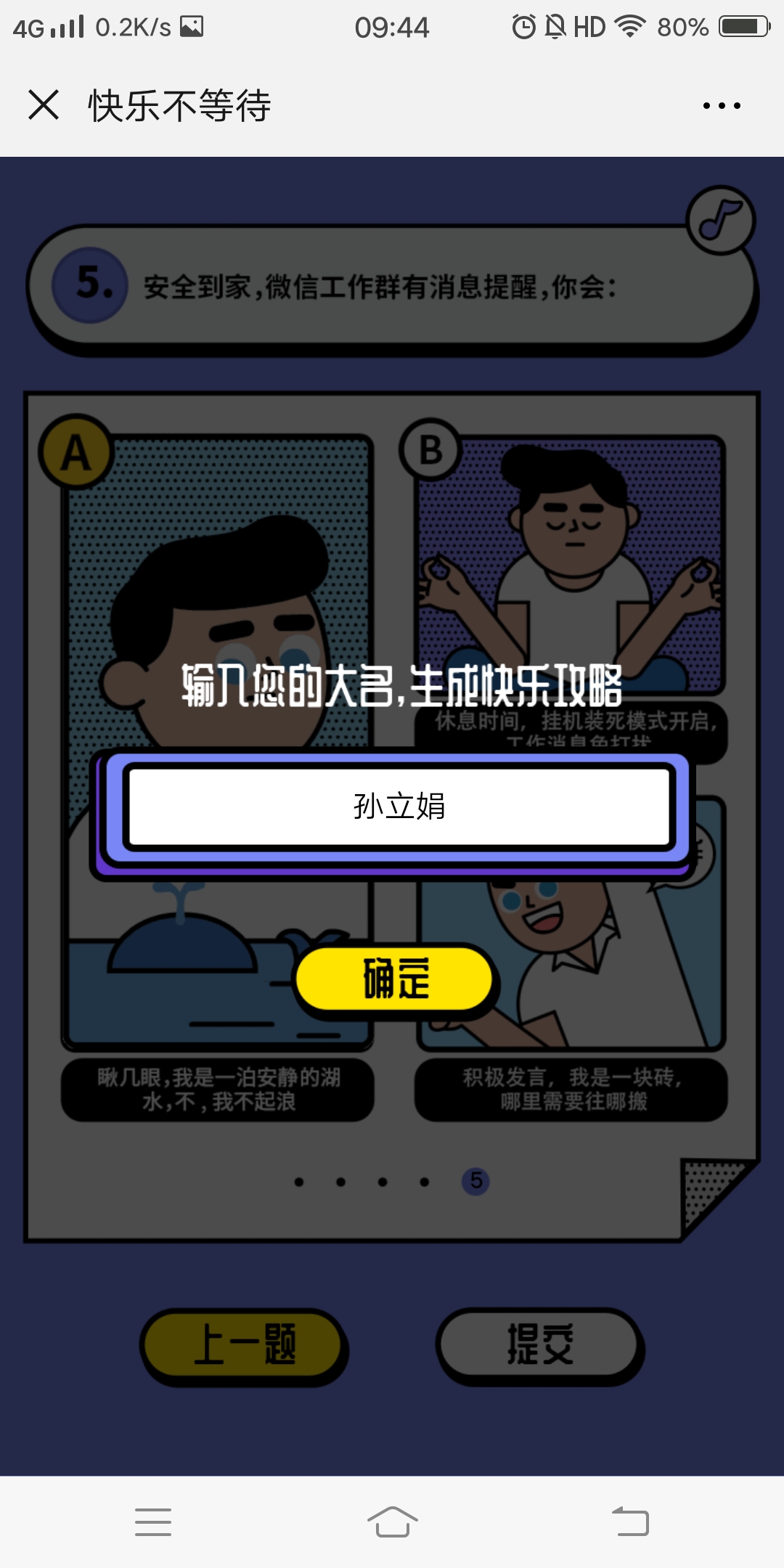This screenshot has height=1568, width=784.
Task: Confirm the name with 确定 button
Action: click(x=395, y=979)
